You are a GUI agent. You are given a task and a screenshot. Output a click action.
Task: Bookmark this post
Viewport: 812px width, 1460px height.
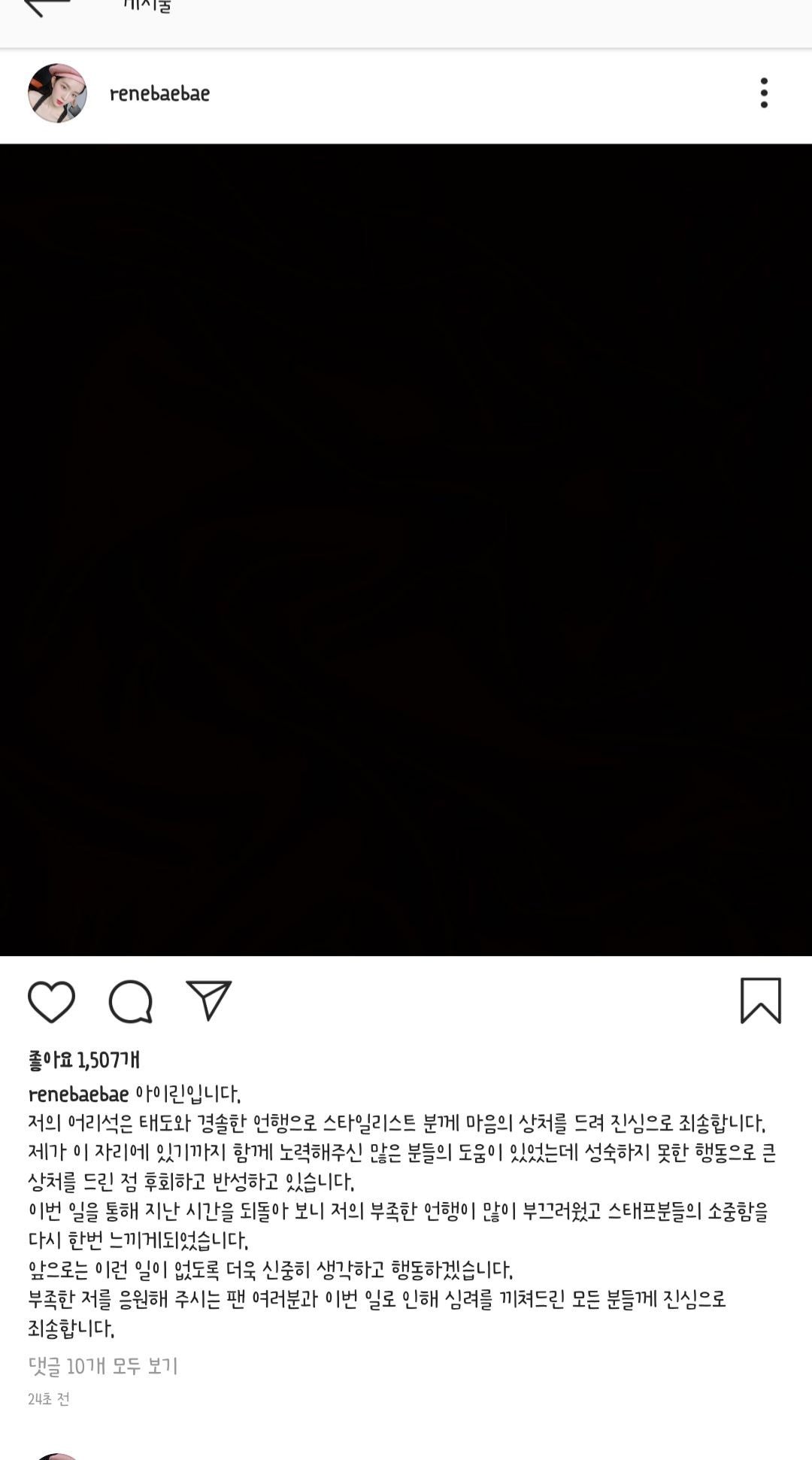click(760, 1000)
